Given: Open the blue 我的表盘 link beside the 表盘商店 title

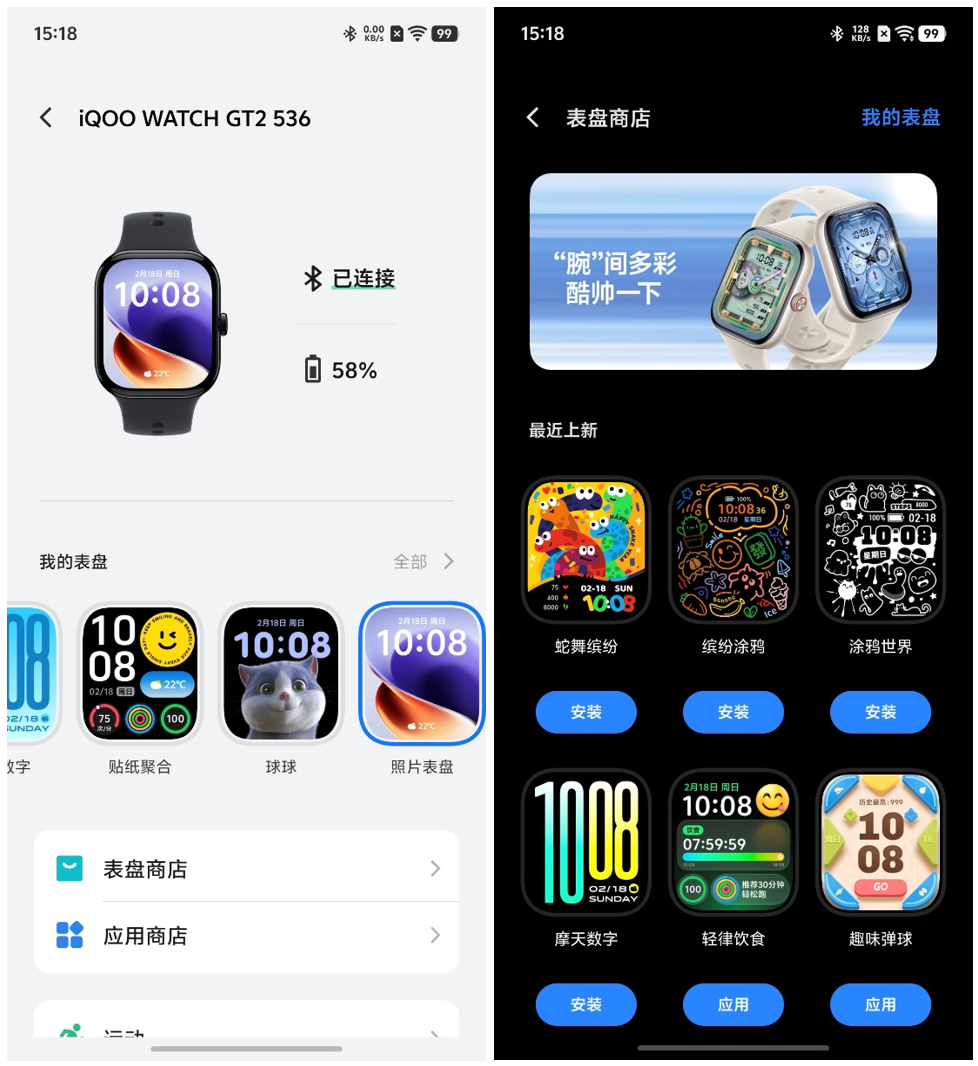Looking at the screenshot, I should (x=900, y=118).
